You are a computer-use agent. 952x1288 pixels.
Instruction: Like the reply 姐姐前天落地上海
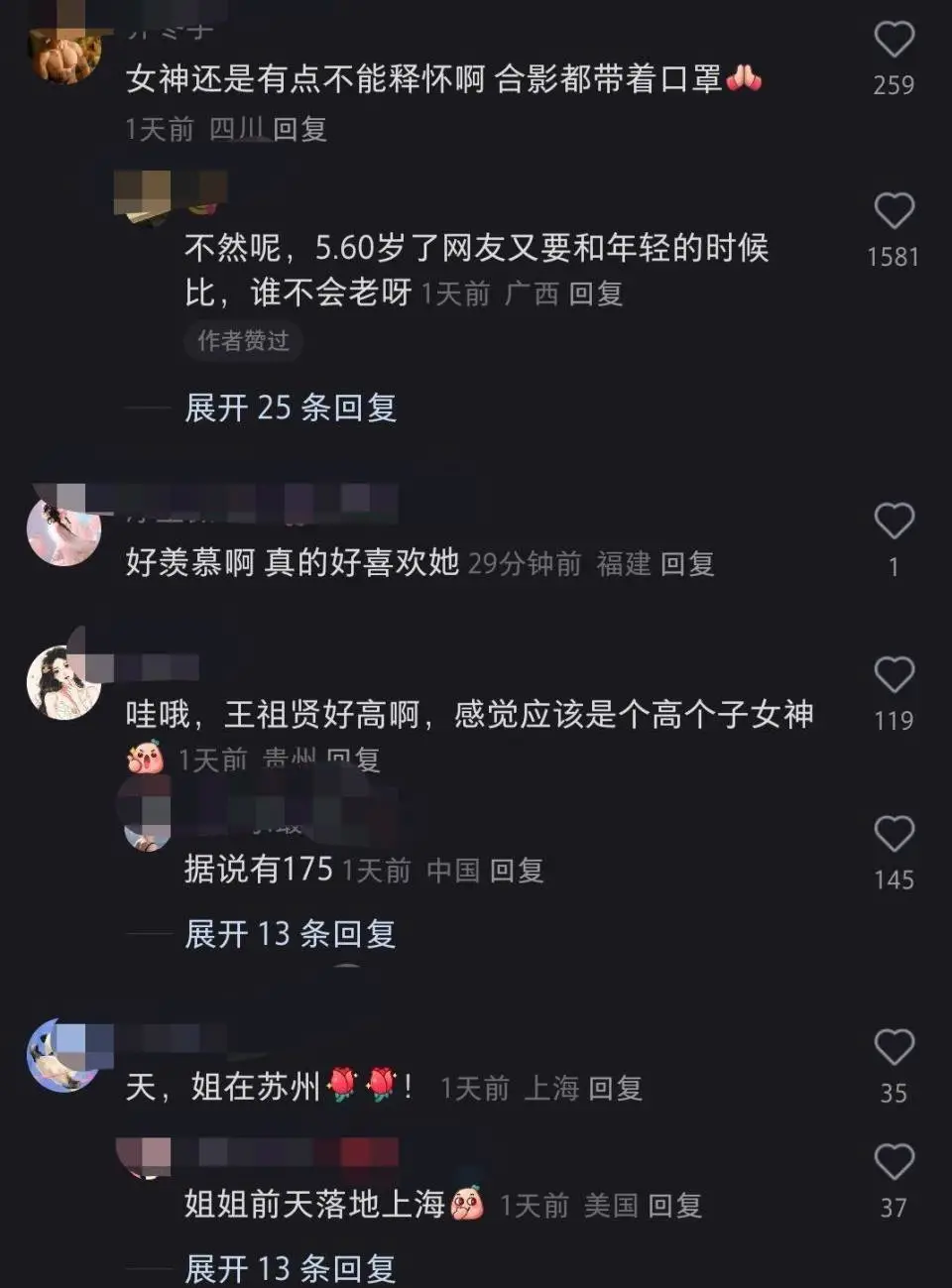(x=893, y=1163)
